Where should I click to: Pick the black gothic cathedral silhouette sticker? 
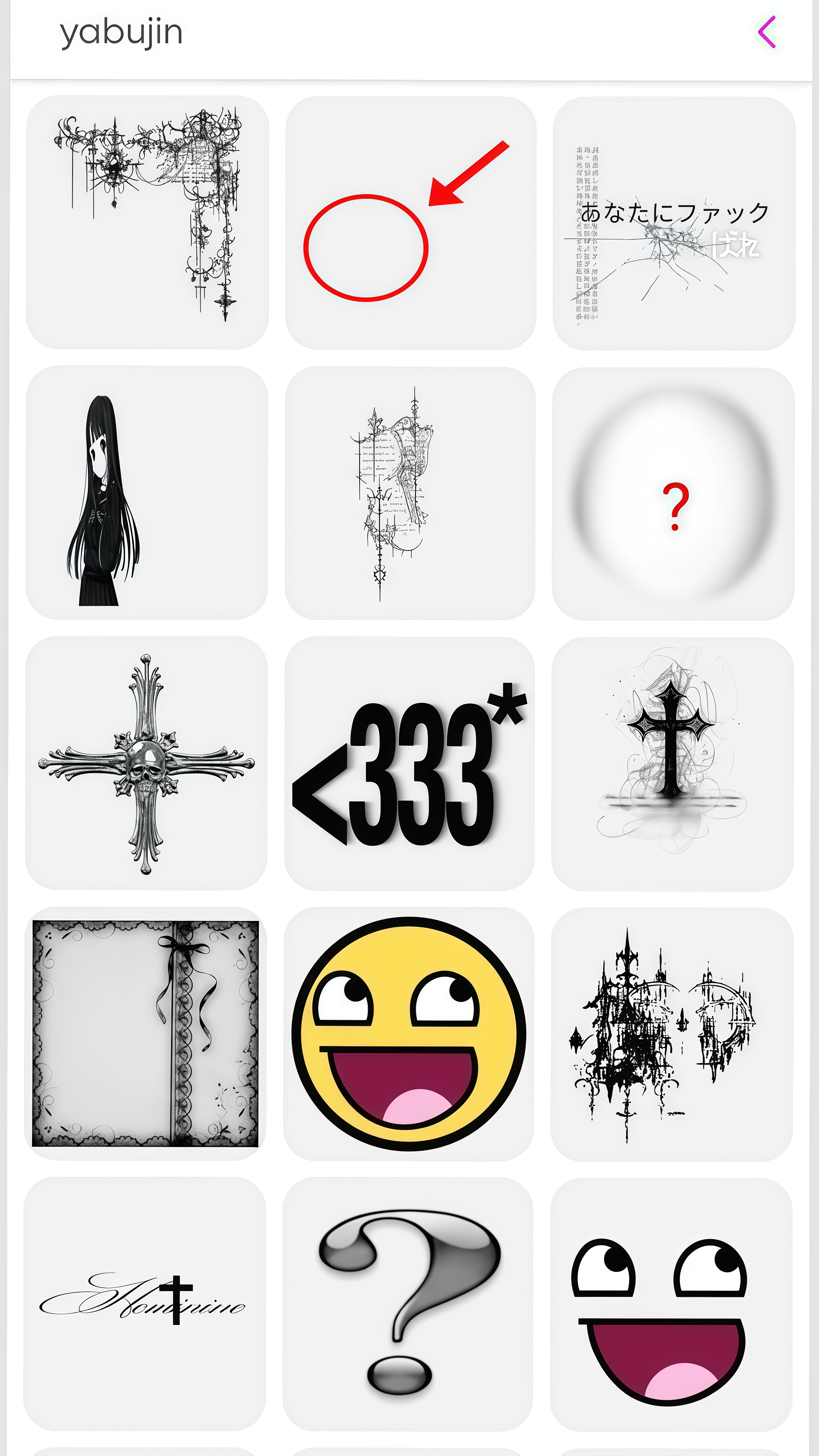[x=671, y=1034]
